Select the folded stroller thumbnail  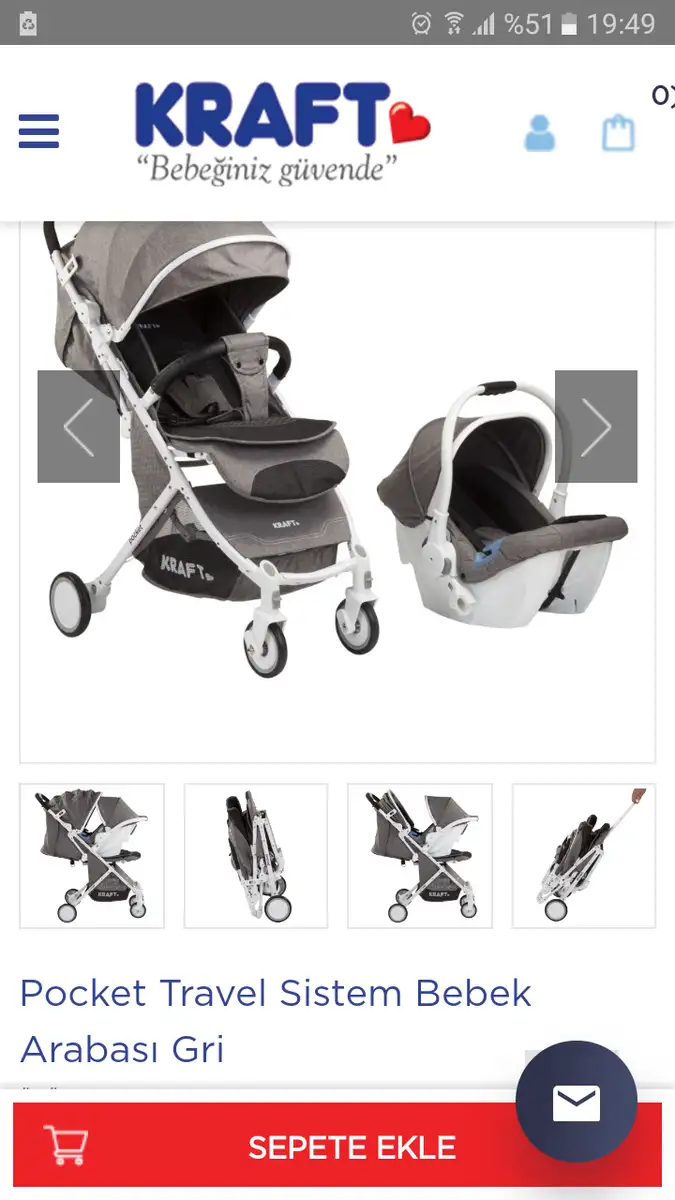pos(256,856)
